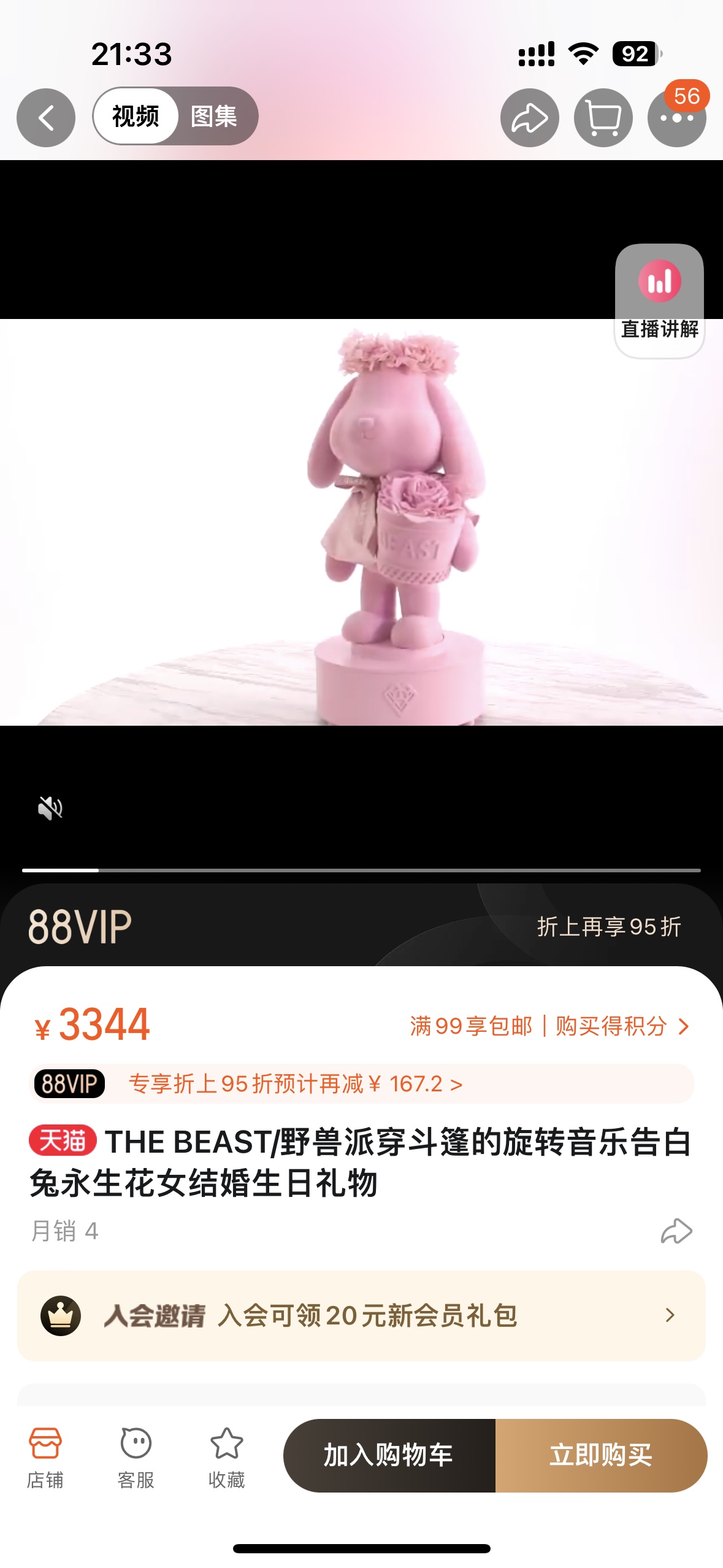Open the shopping cart icon
This screenshot has width=723, height=1568.
click(603, 117)
